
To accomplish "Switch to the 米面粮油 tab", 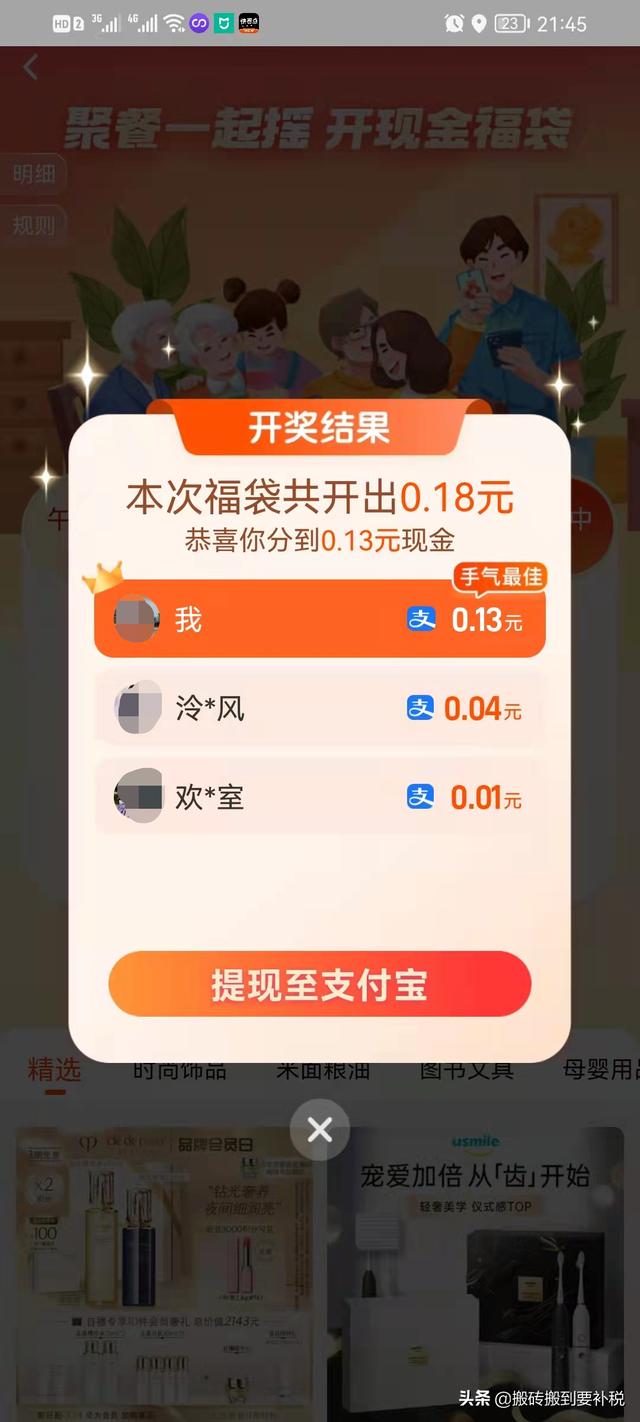I will click(323, 1070).
